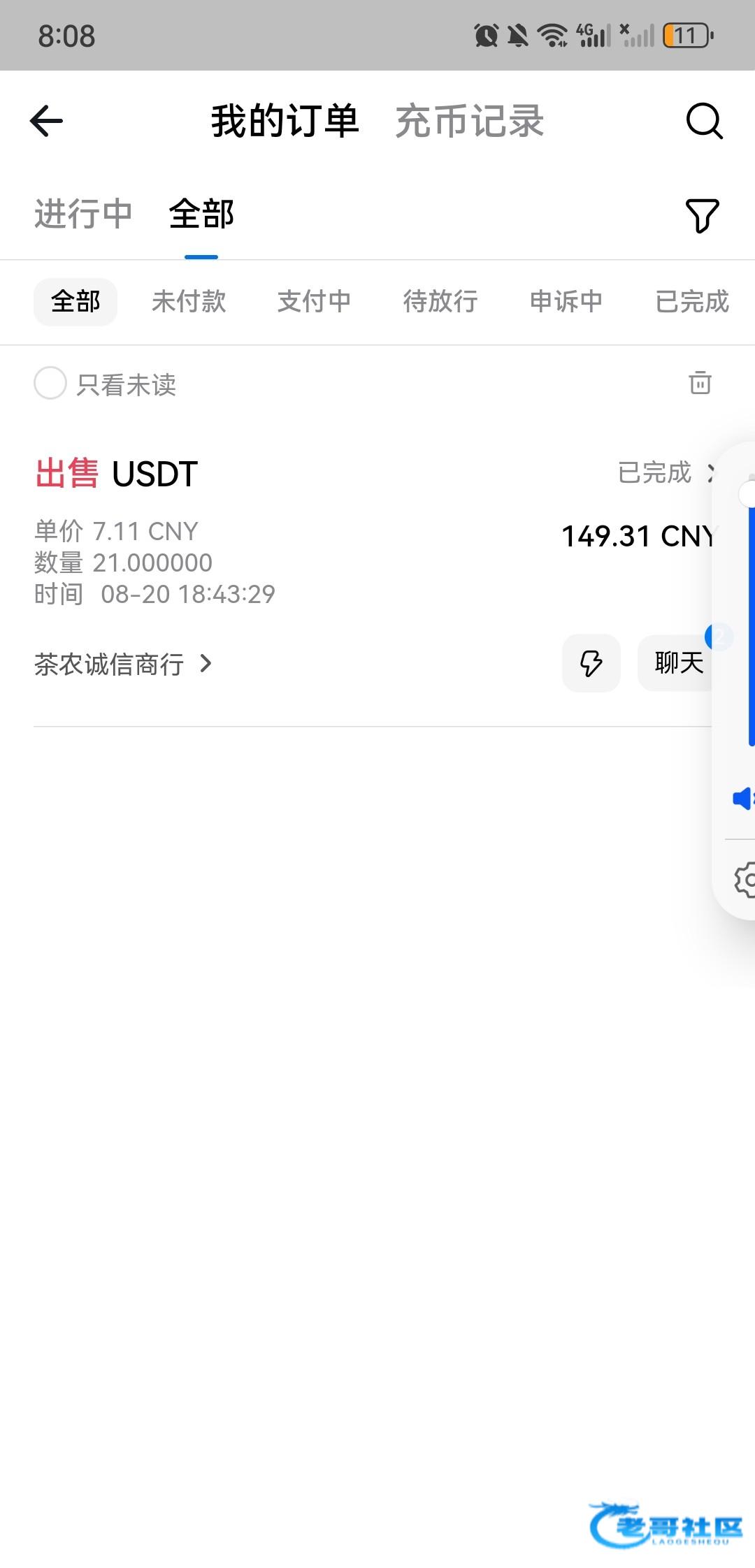This screenshot has width=755, height=1568.
Task: Select the 全部 status chip
Action: [75, 302]
